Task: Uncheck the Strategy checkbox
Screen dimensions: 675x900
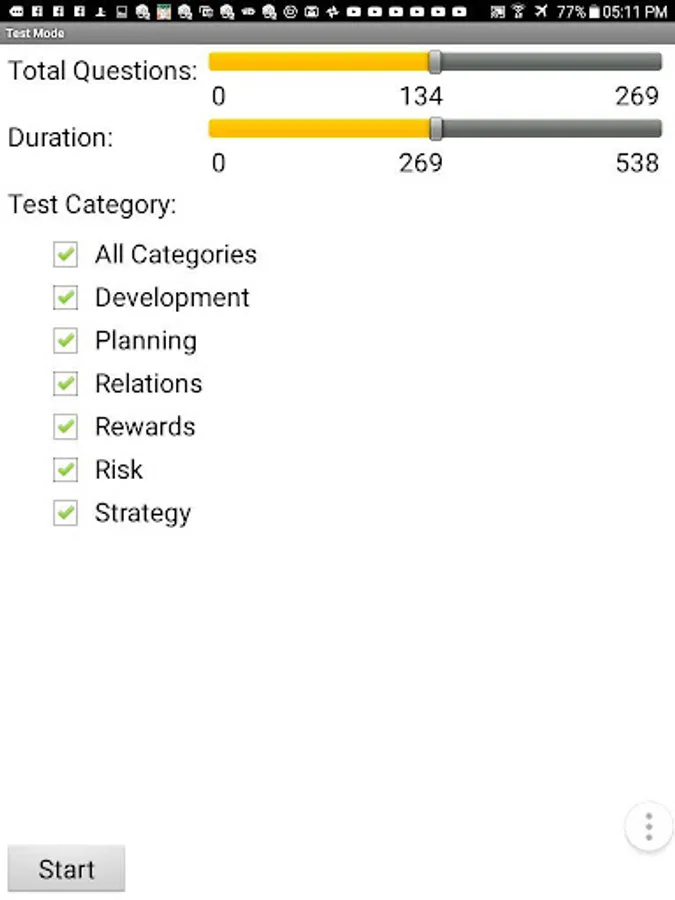Action: point(66,513)
